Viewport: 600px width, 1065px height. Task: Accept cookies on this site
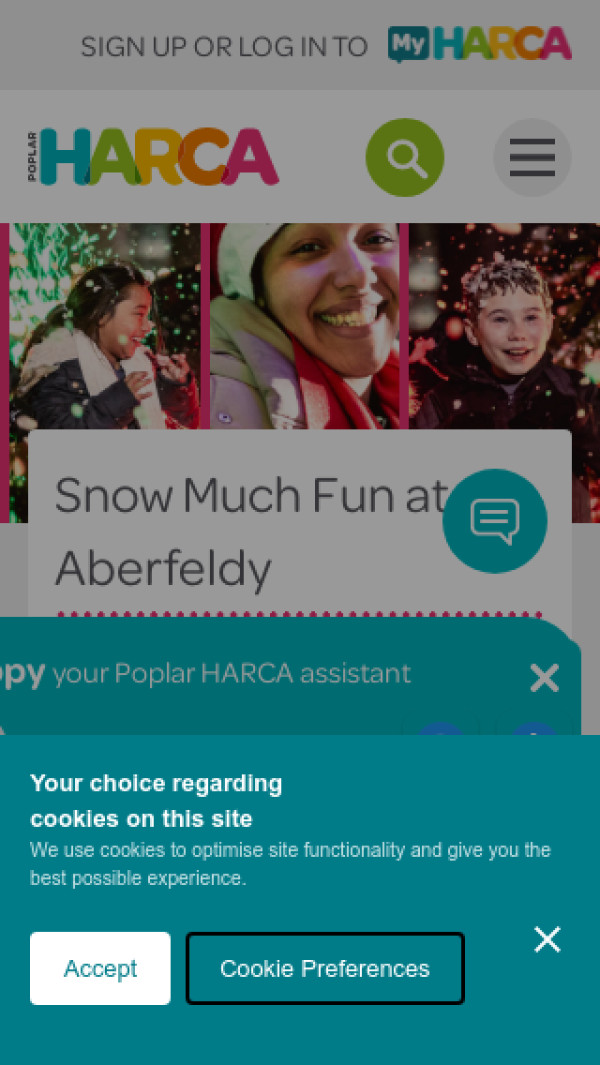pyautogui.click(x=100, y=968)
